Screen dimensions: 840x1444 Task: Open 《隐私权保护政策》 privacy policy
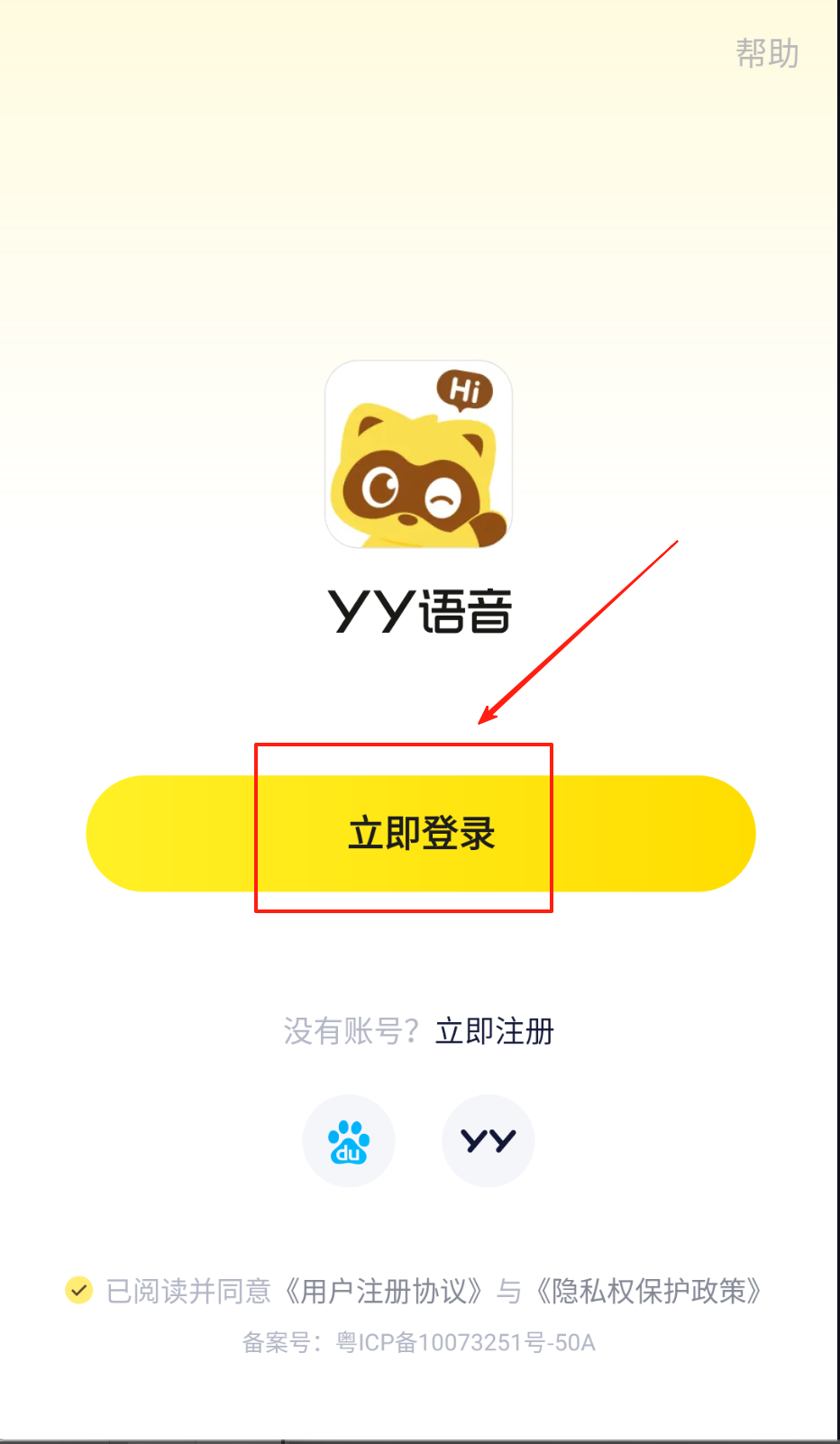[x=648, y=1291]
